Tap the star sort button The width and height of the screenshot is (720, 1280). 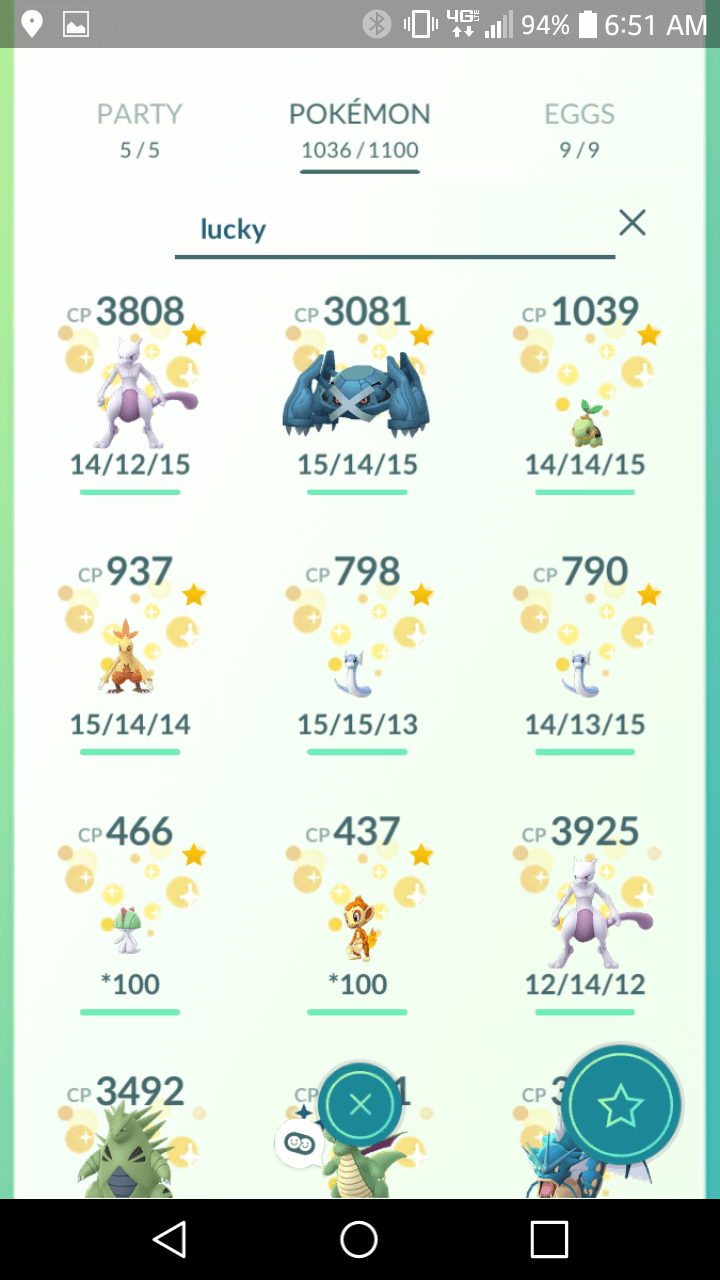click(621, 1105)
